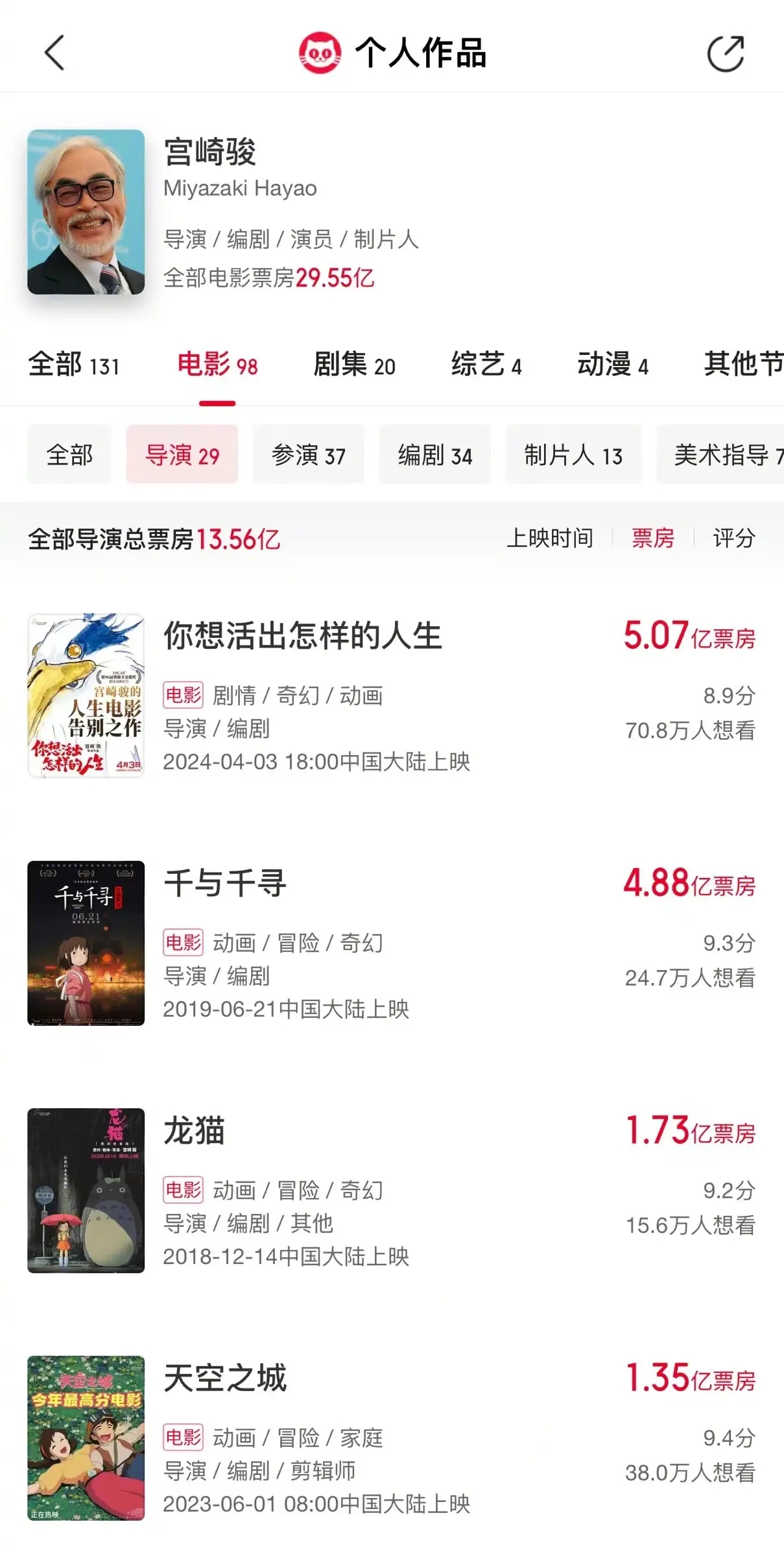Screen dimensions: 784x1550
Task: View the 龙猫 movie page
Action: coord(194,1131)
